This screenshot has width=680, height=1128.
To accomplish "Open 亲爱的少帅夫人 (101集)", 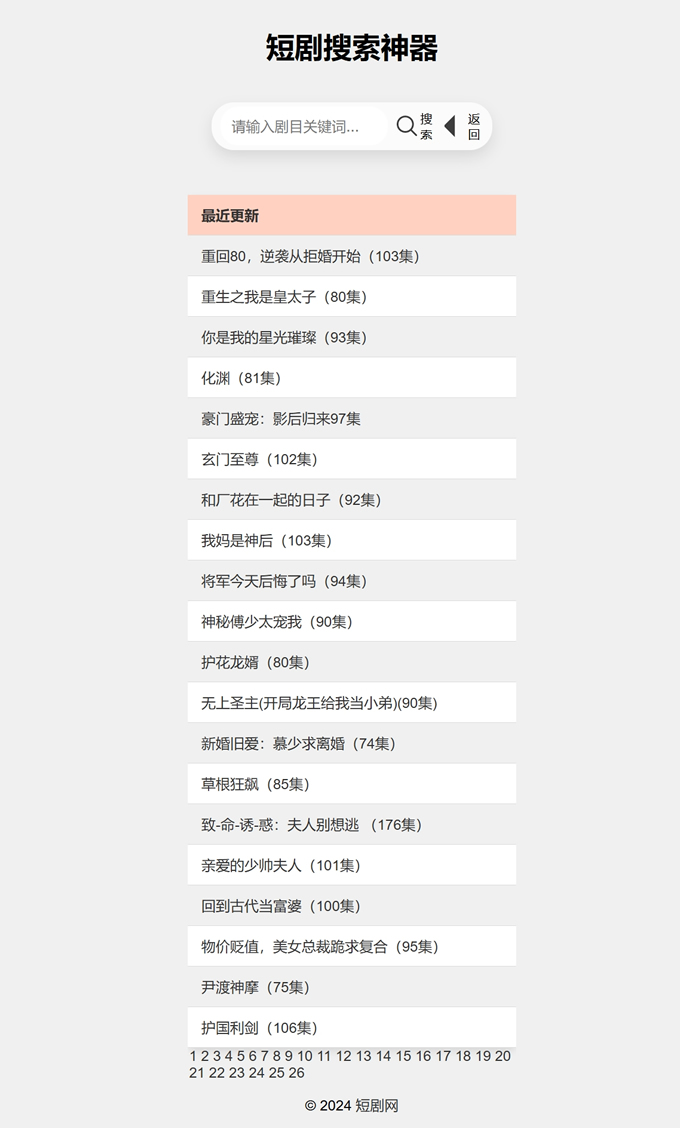I will coord(281,865).
